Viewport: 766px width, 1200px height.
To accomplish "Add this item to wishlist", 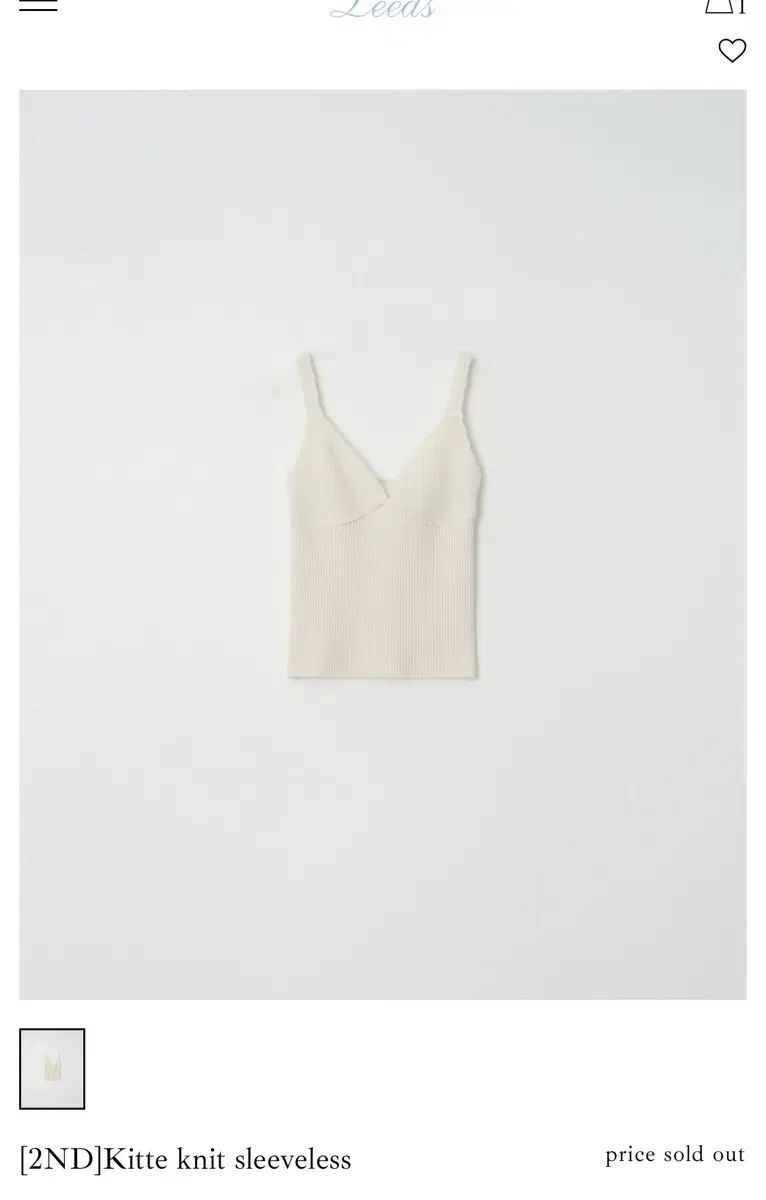I will tap(732, 50).
